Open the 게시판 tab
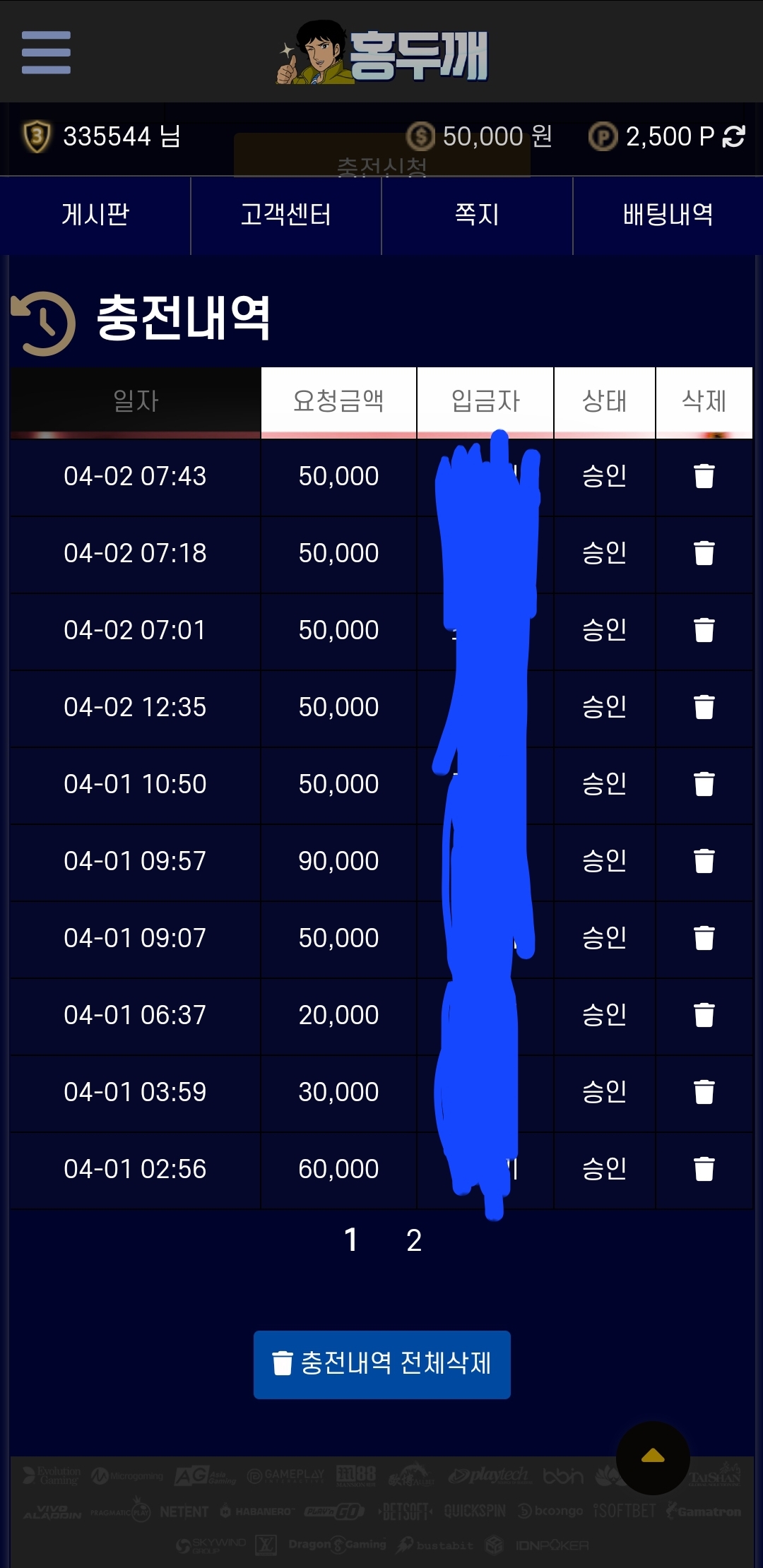Viewport: 763px width, 1568px height. [95, 215]
